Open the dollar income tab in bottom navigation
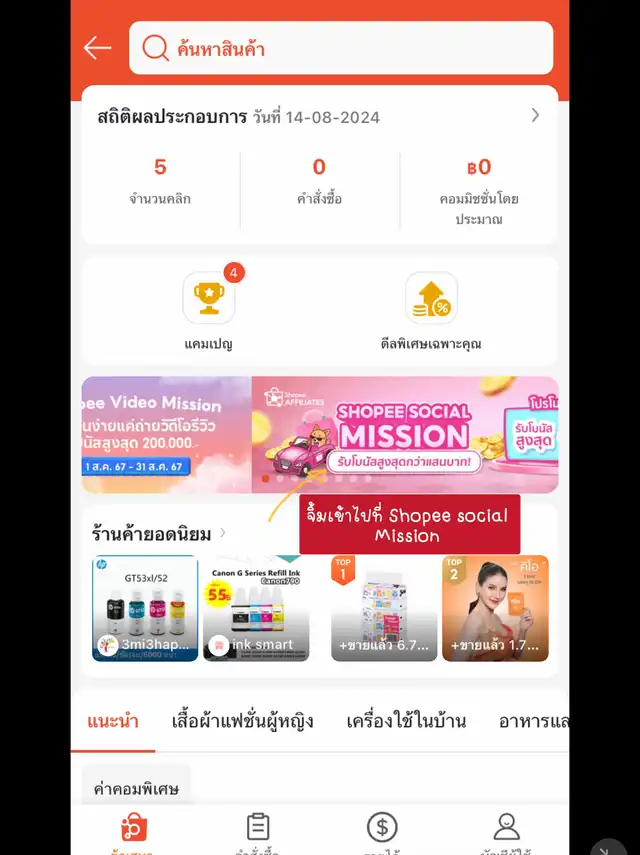Image resolution: width=640 pixels, height=855 pixels. [x=382, y=830]
